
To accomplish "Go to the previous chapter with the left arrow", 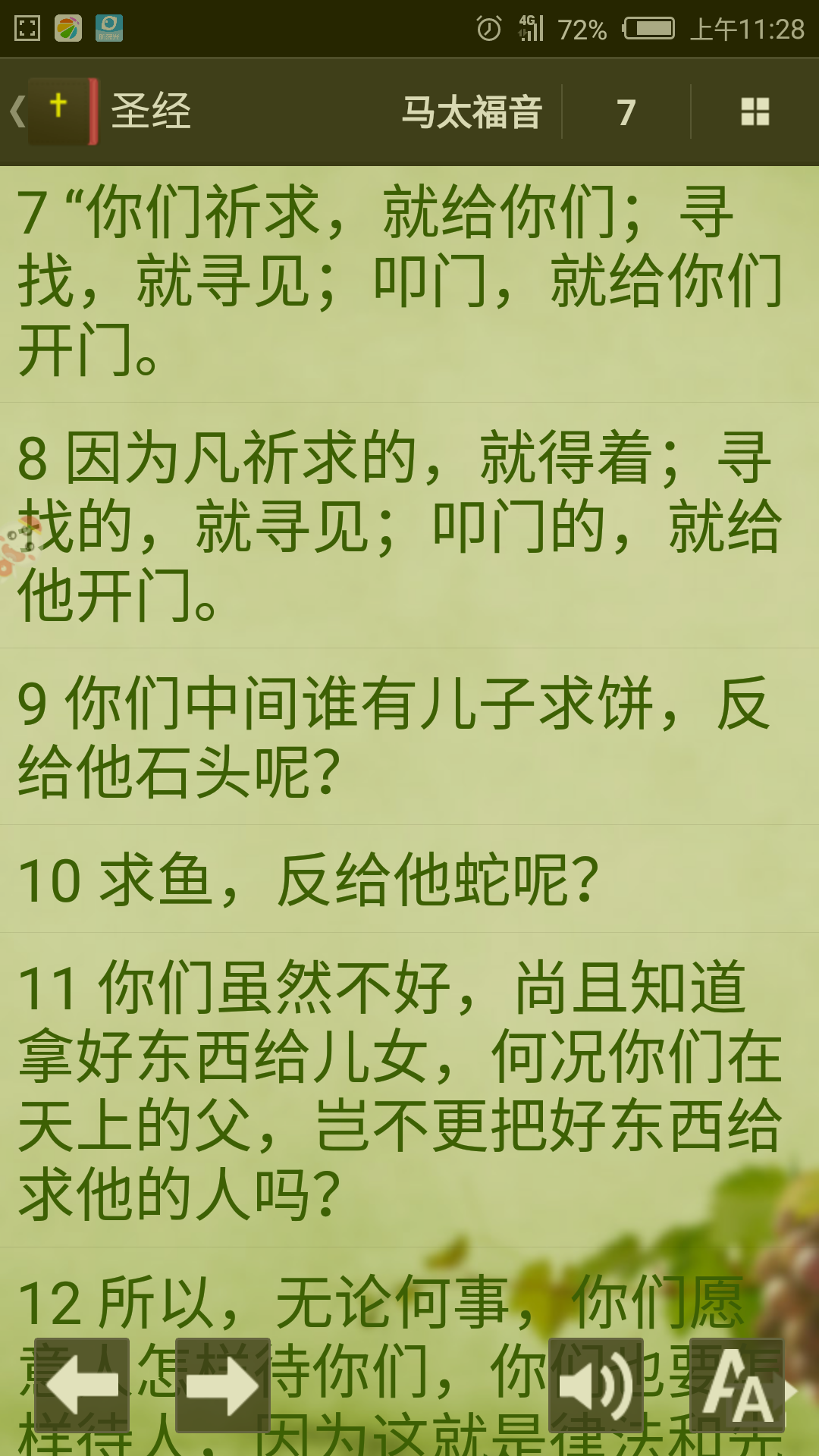I will coord(82,1385).
